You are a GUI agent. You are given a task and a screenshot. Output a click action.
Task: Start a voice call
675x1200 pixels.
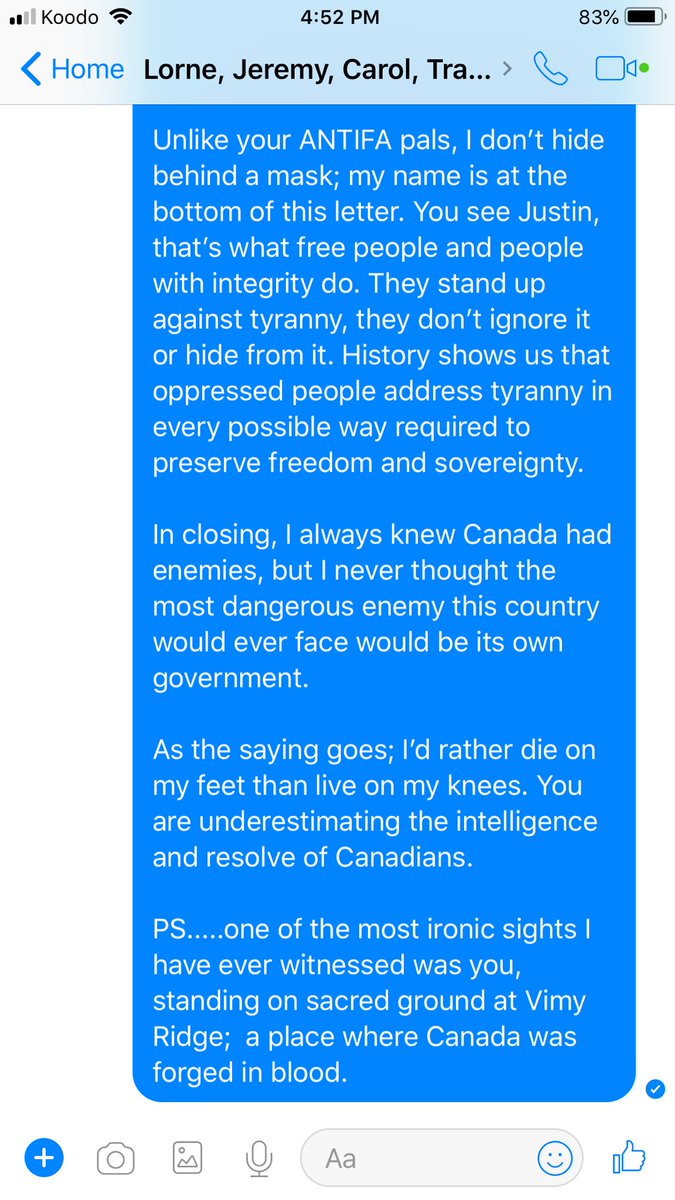(x=550, y=69)
